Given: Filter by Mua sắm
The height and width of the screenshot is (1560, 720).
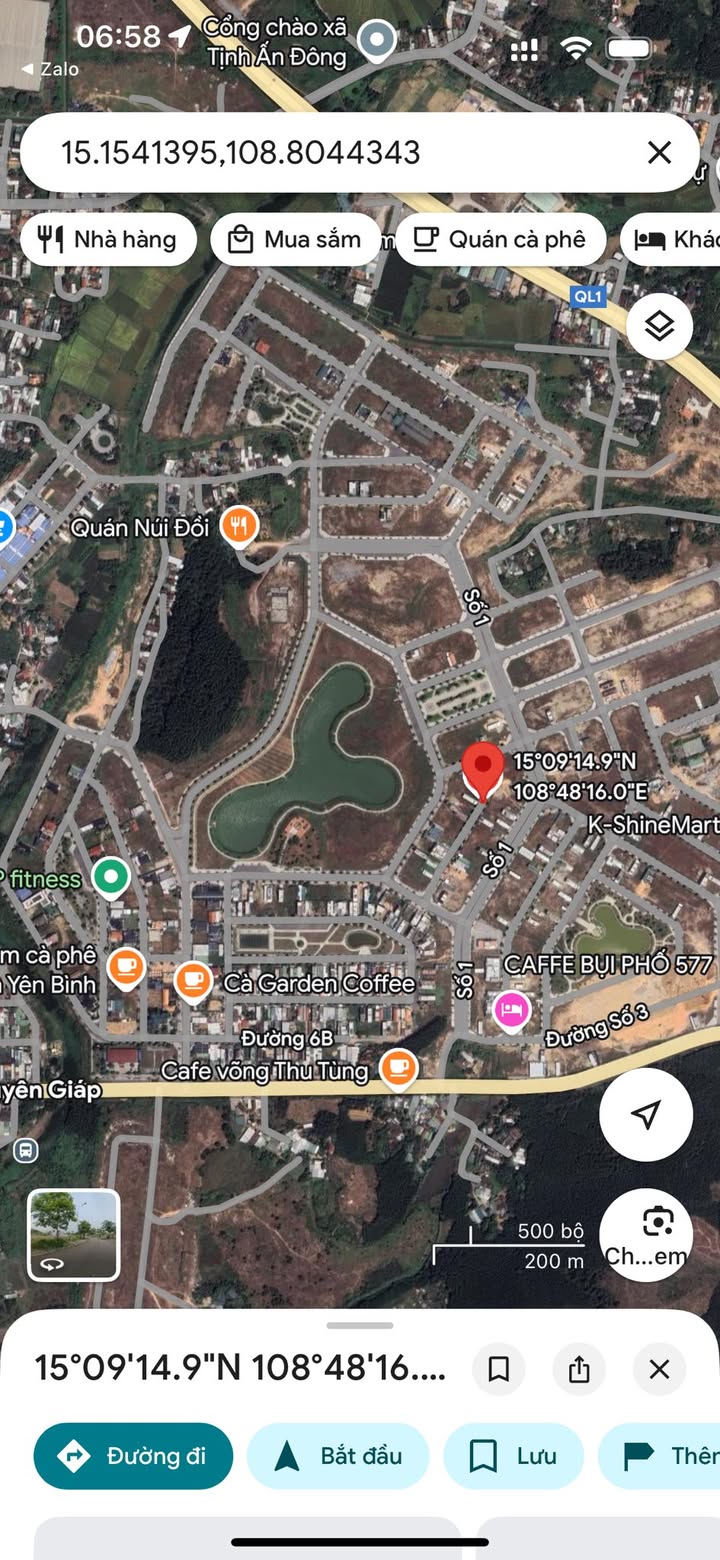Looking at the screenshot, I should click(295, 239).
